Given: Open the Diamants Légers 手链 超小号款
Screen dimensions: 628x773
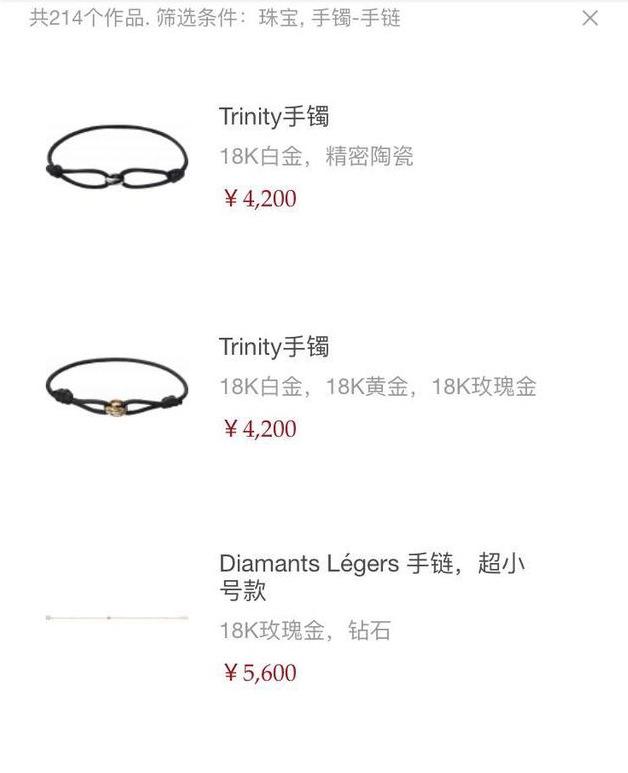Looking at the screenshot, I should pyautogui.click(x=370, y=576).
